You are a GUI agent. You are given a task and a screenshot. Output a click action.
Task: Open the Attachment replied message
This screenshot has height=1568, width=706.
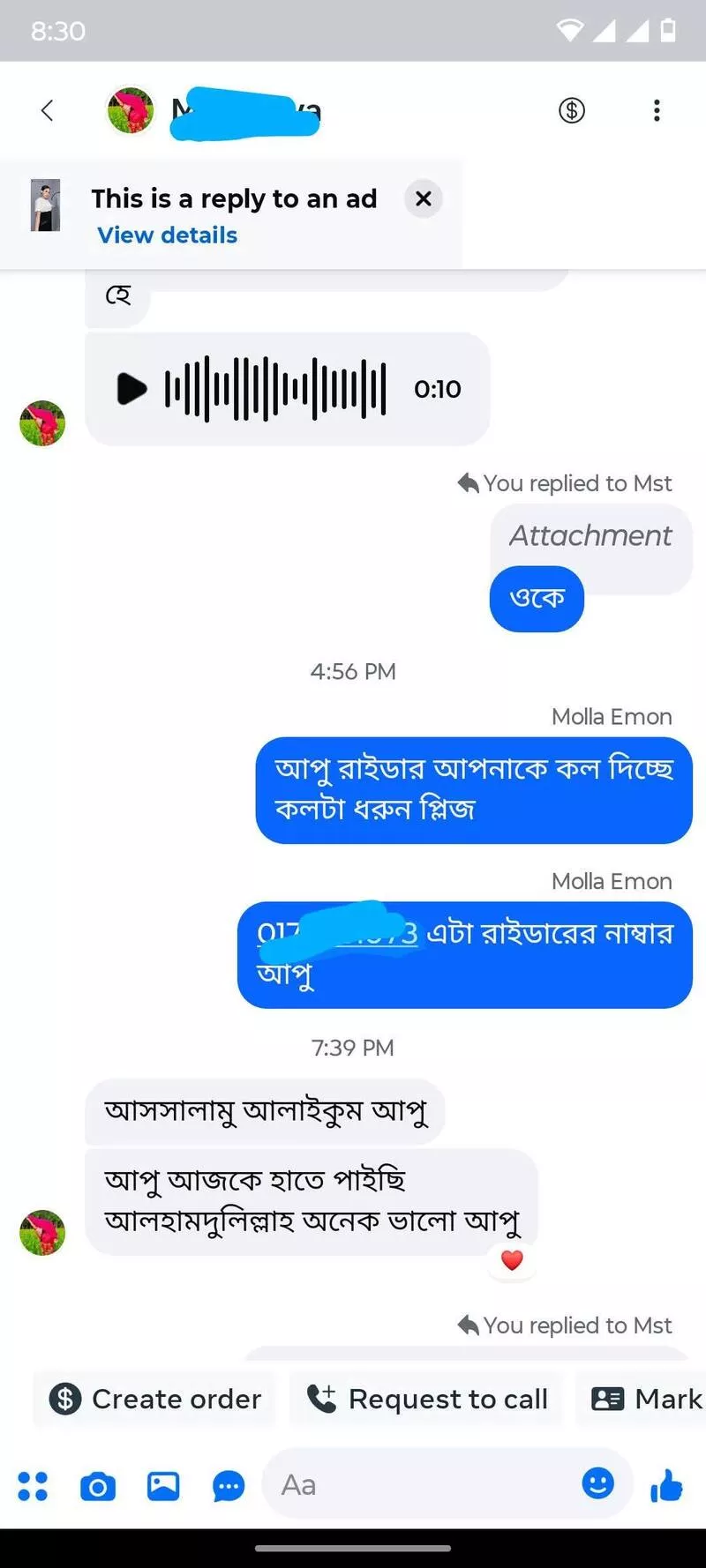[x=590, y=535]
